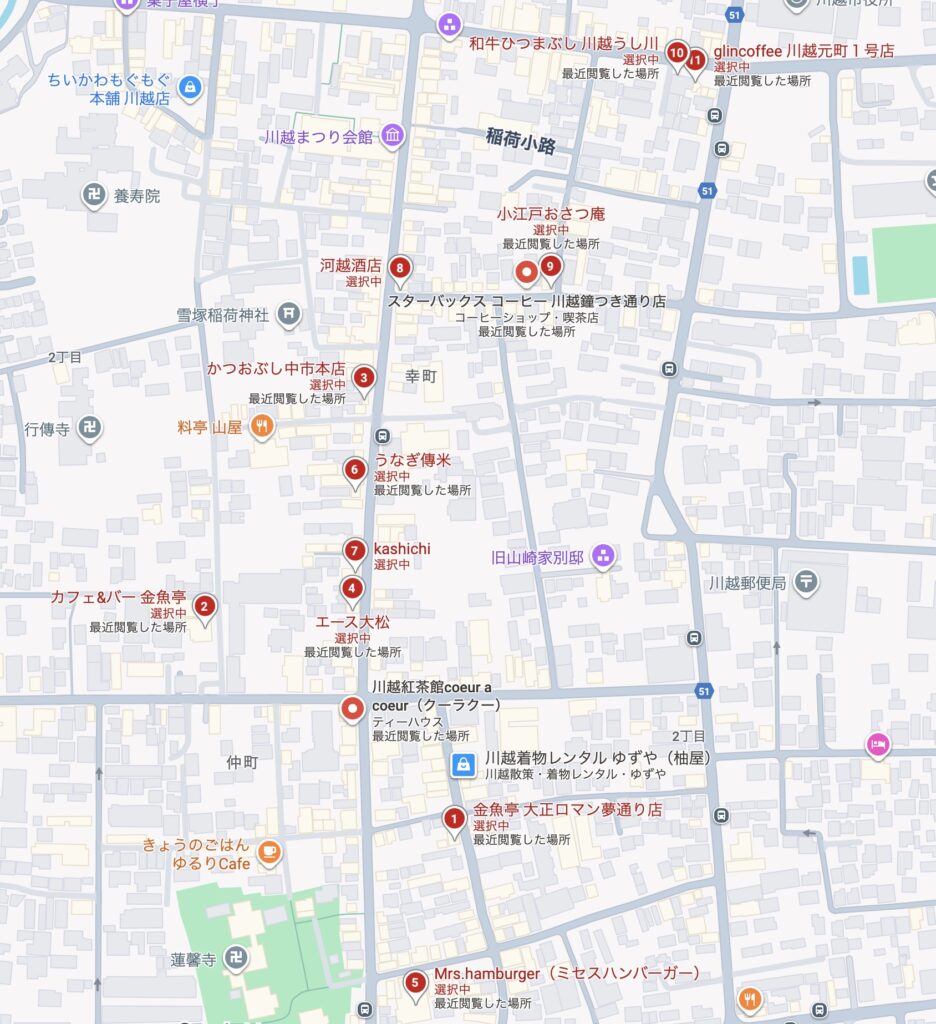Select the カフェ&バー 金魚亭 marker
Viewport: 936px width, 1024px height.
click(205, 606)
